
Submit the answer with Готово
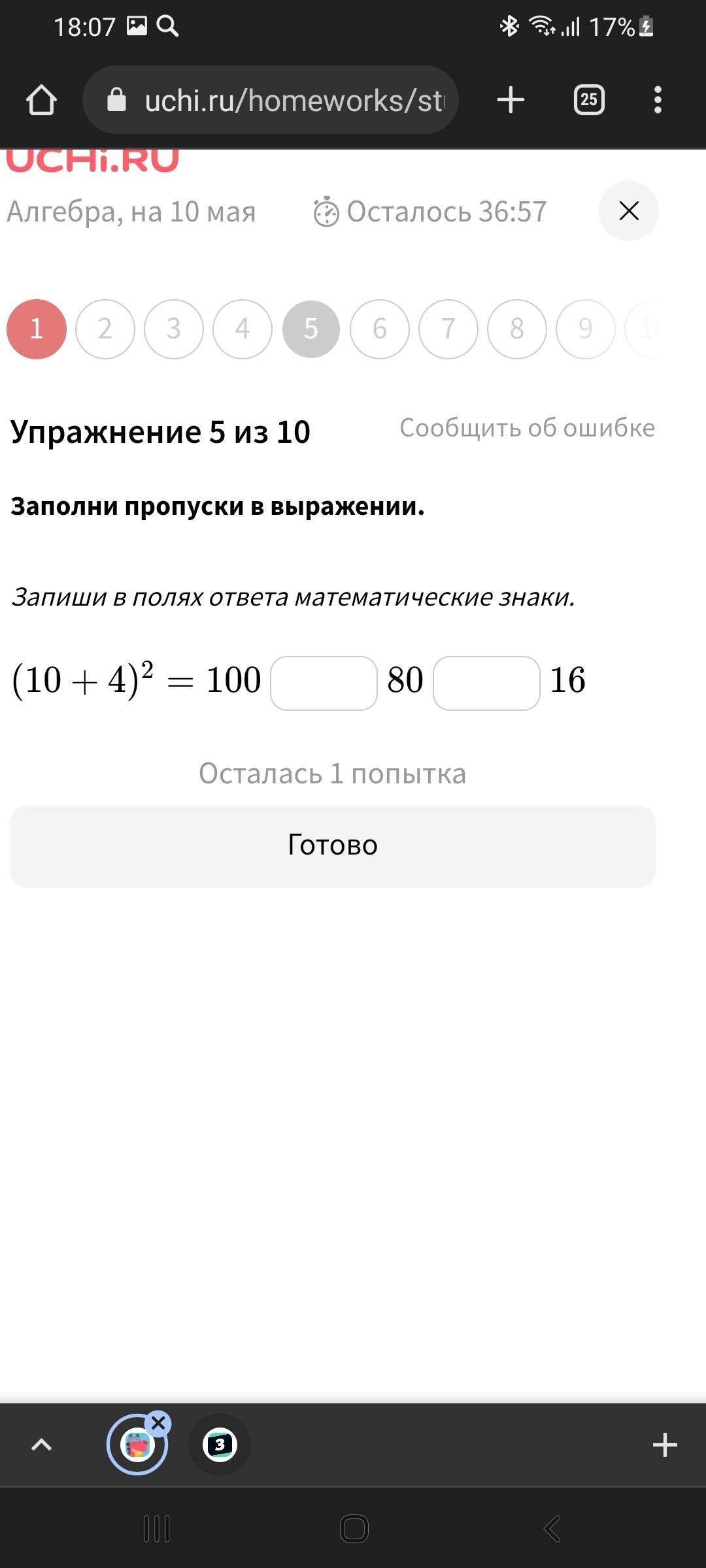[332, 846]
